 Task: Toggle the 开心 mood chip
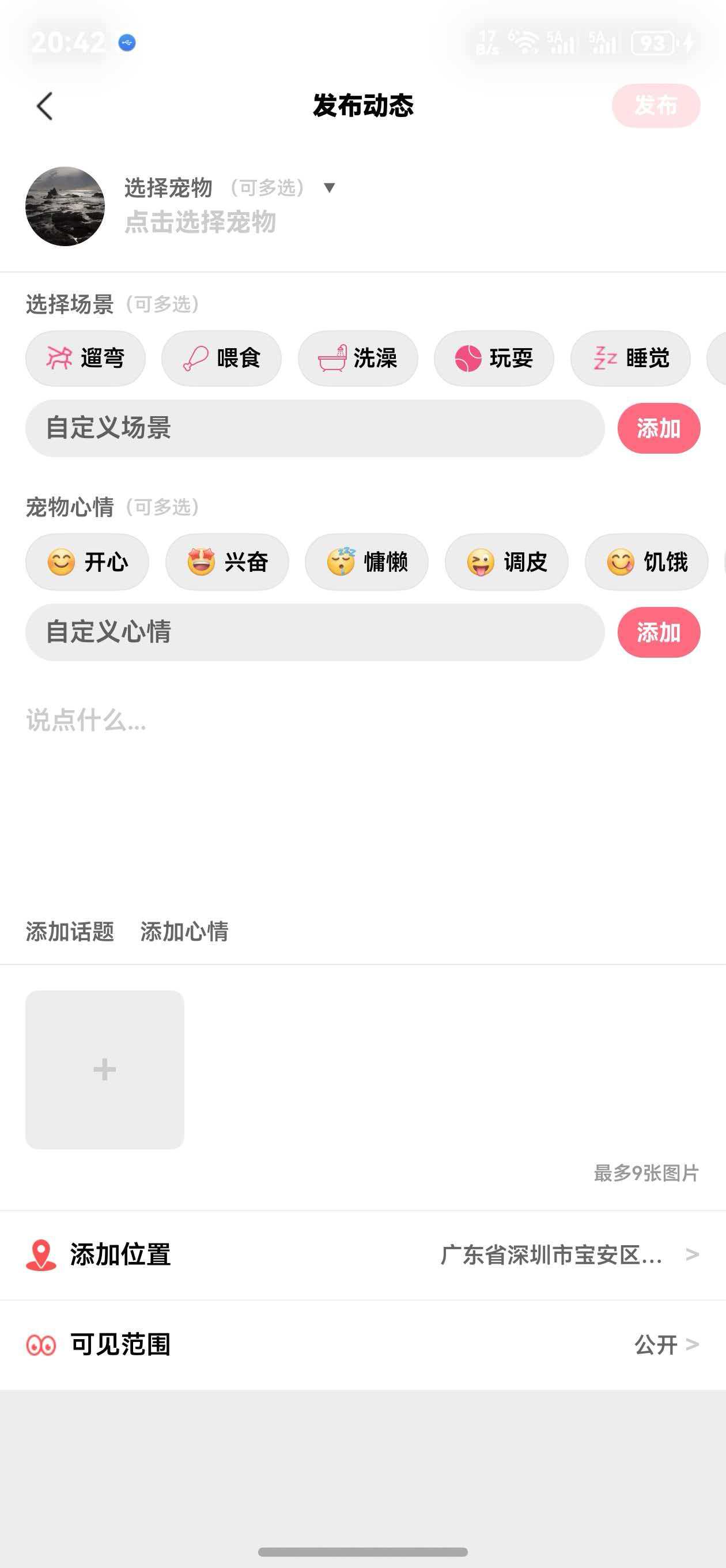87,563
